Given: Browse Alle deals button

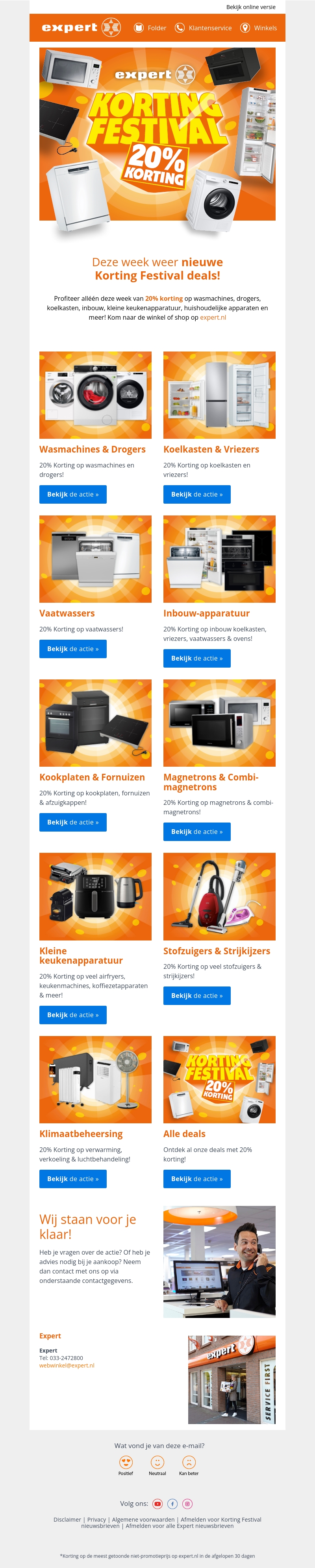Looking at the screenshot, I should [197, 1179].
